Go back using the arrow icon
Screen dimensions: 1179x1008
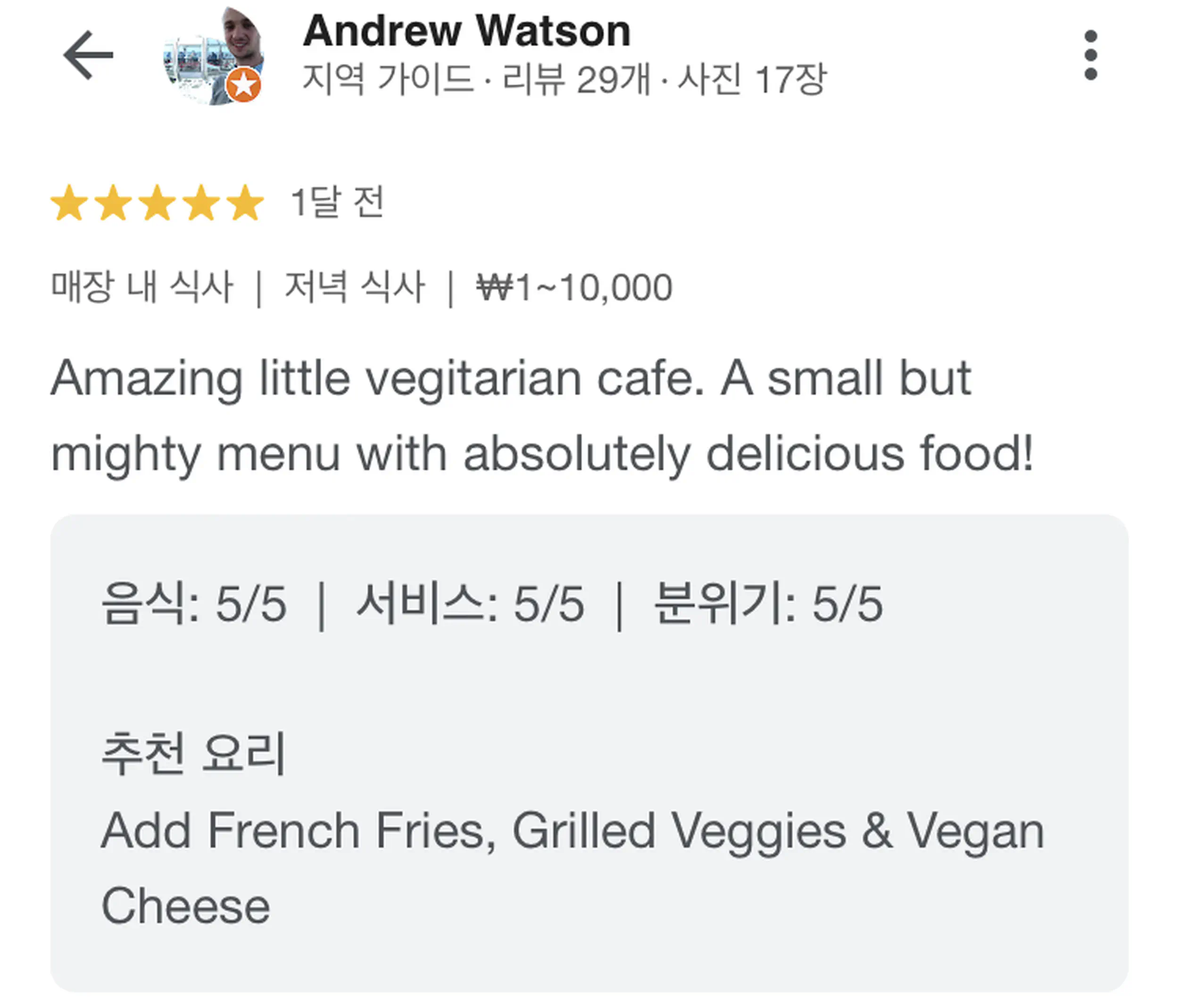coord(88,55)
